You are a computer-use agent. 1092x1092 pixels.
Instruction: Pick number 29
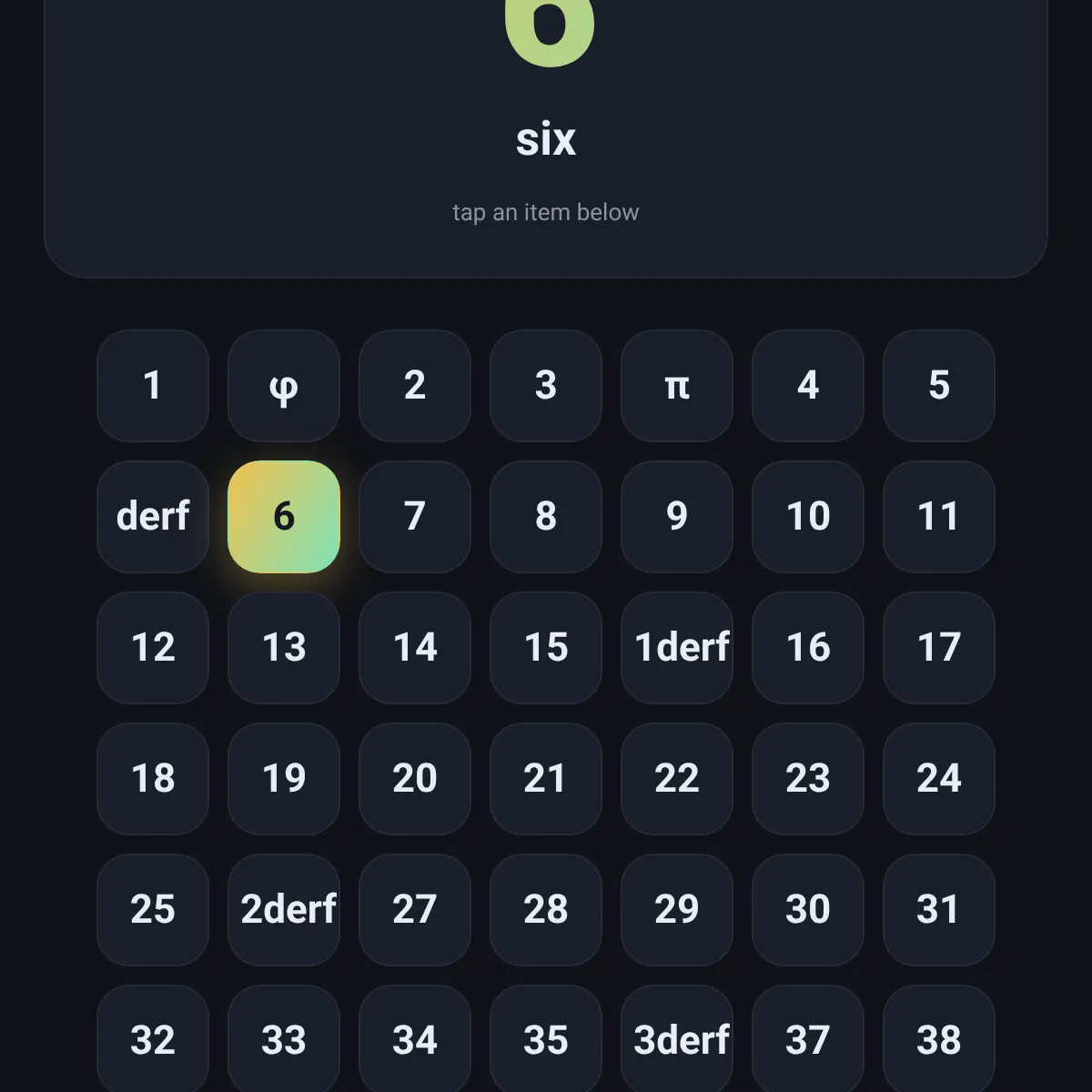(677, 910)
